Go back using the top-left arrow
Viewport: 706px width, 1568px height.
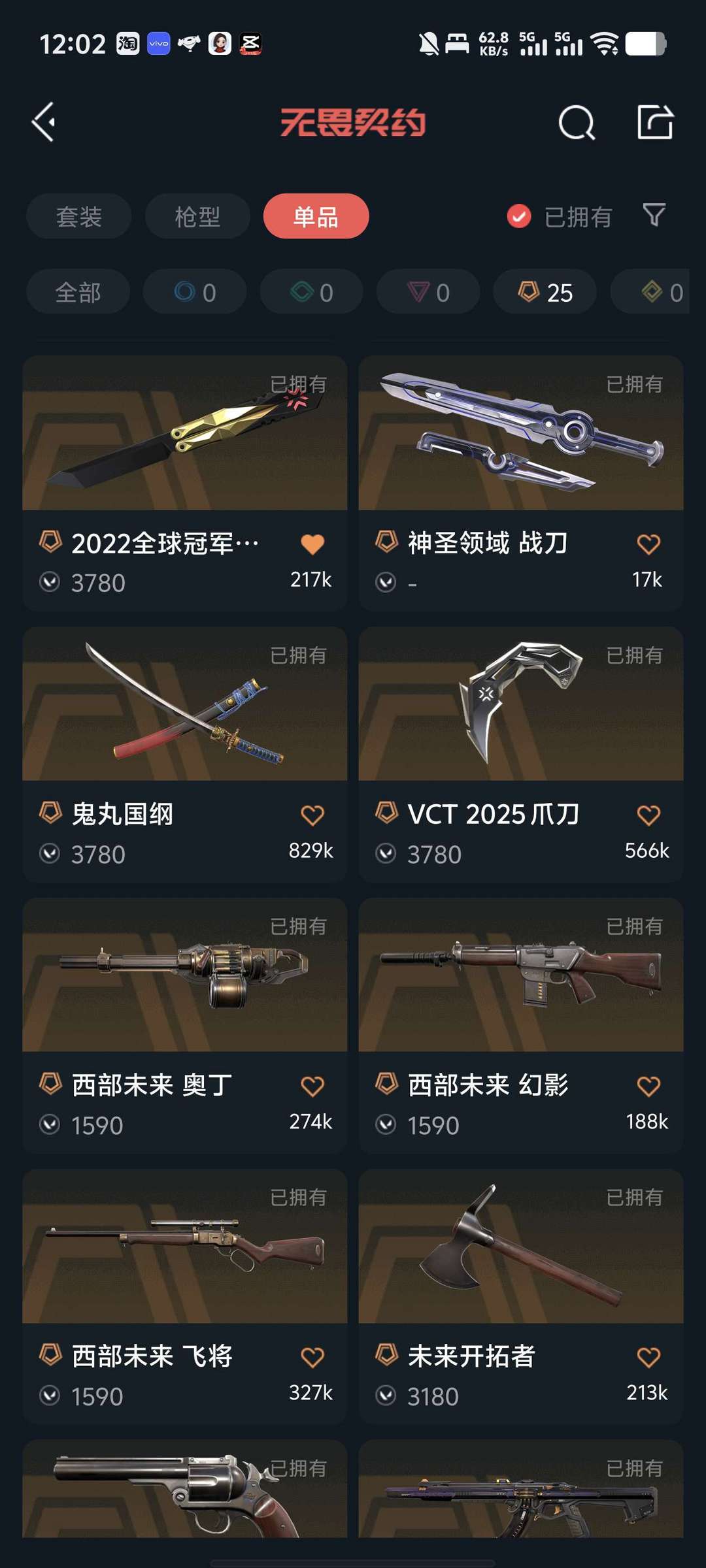[44, 122]
